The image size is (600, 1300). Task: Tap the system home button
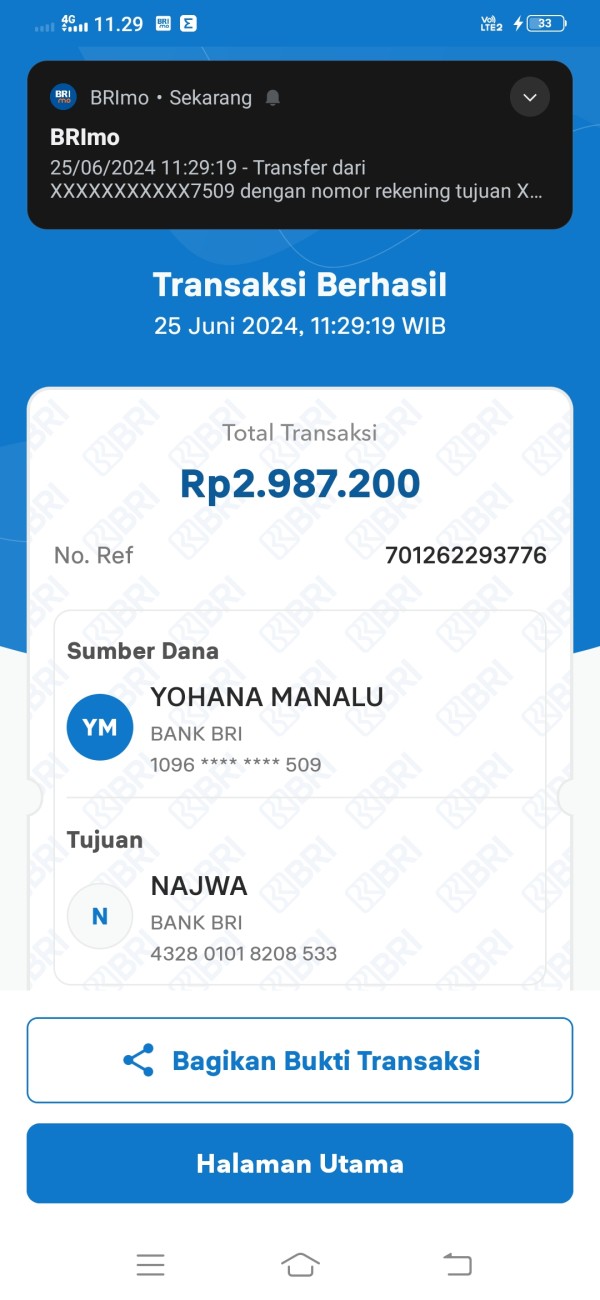300,1264
